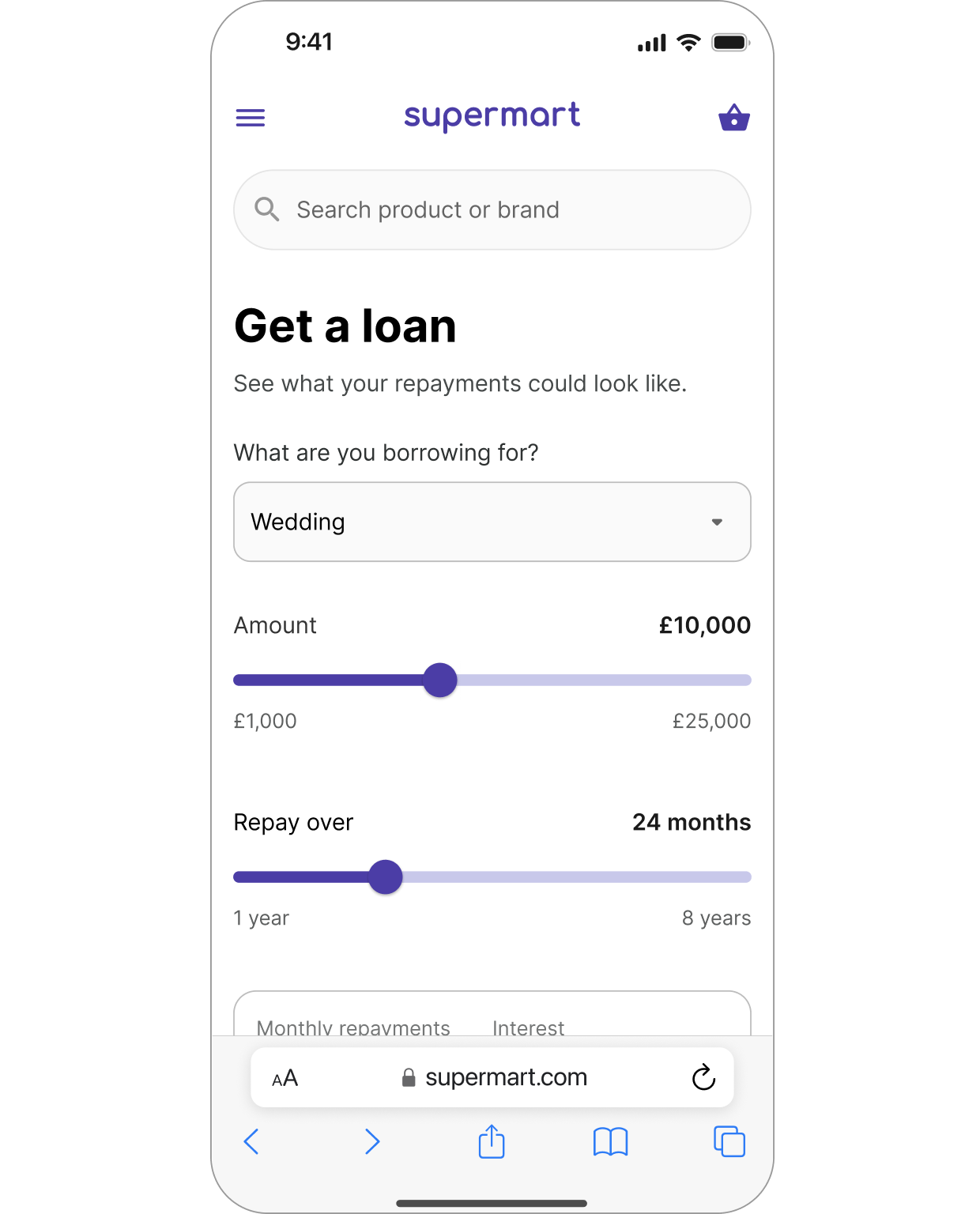Screen dimensions: 980x1214
Task: Tap the search product or brand field
Action: pos(492,210)
